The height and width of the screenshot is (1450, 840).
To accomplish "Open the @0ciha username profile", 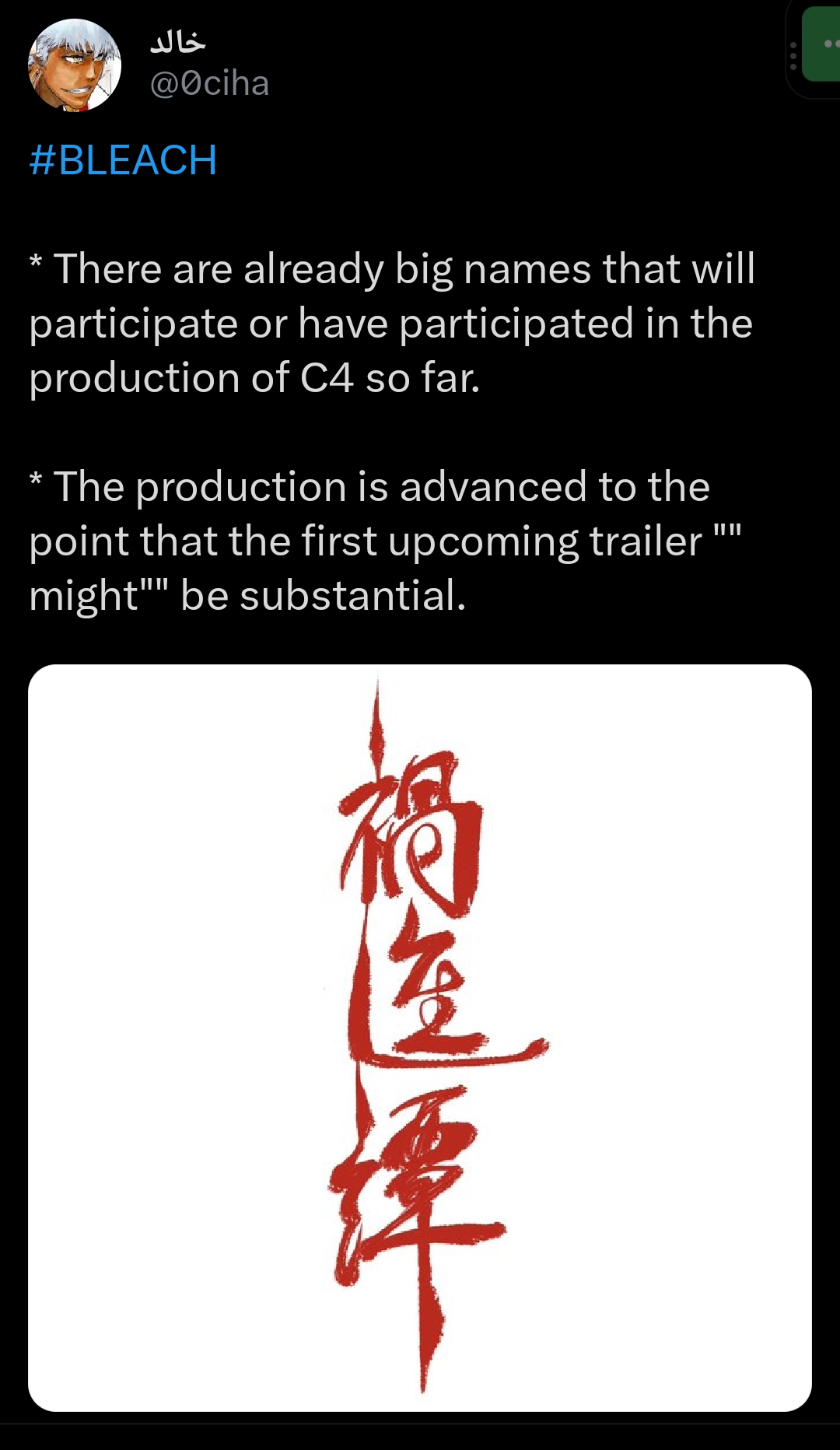I will [209, 83].
